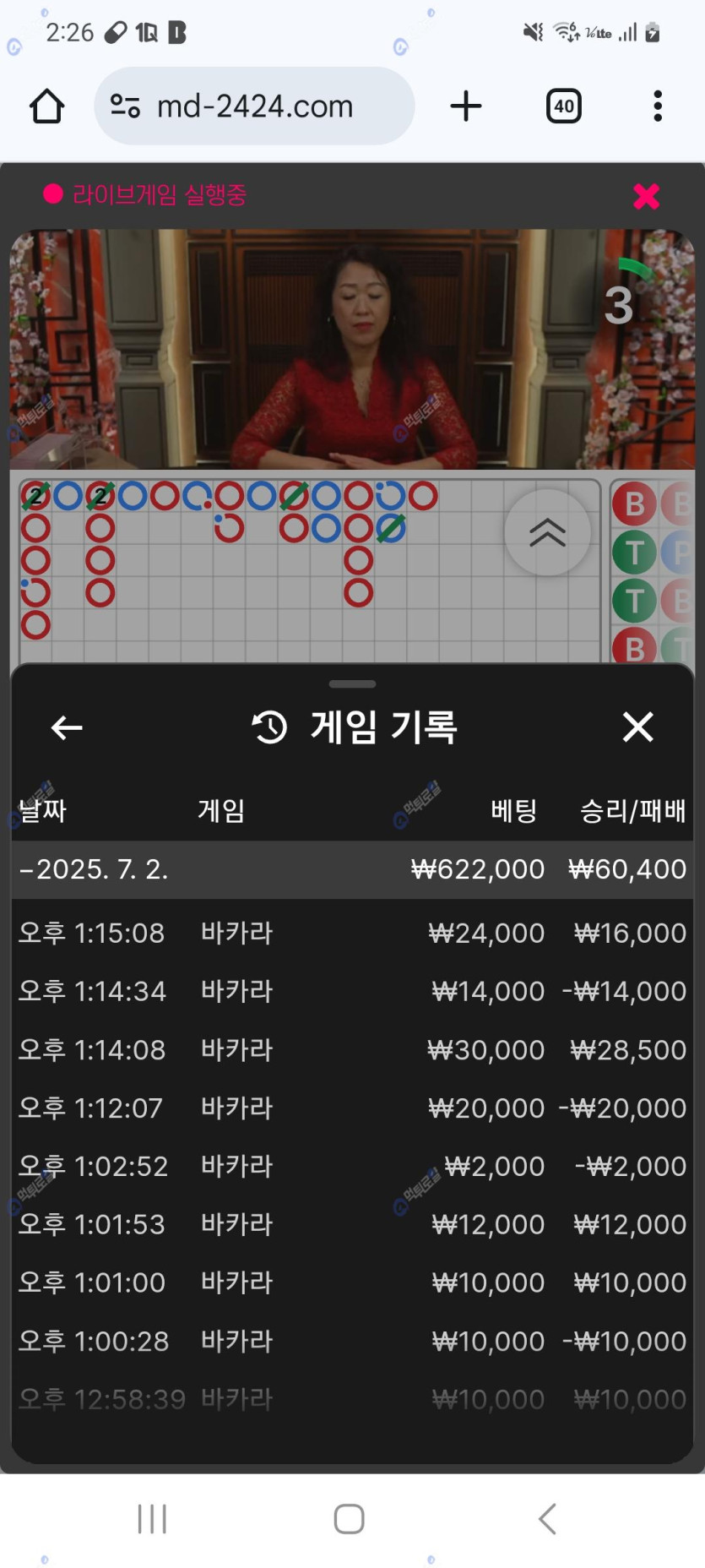Open the 1:14:08 baccarat record
The width and height of the screenshot is (705, 1568).
351,1050
